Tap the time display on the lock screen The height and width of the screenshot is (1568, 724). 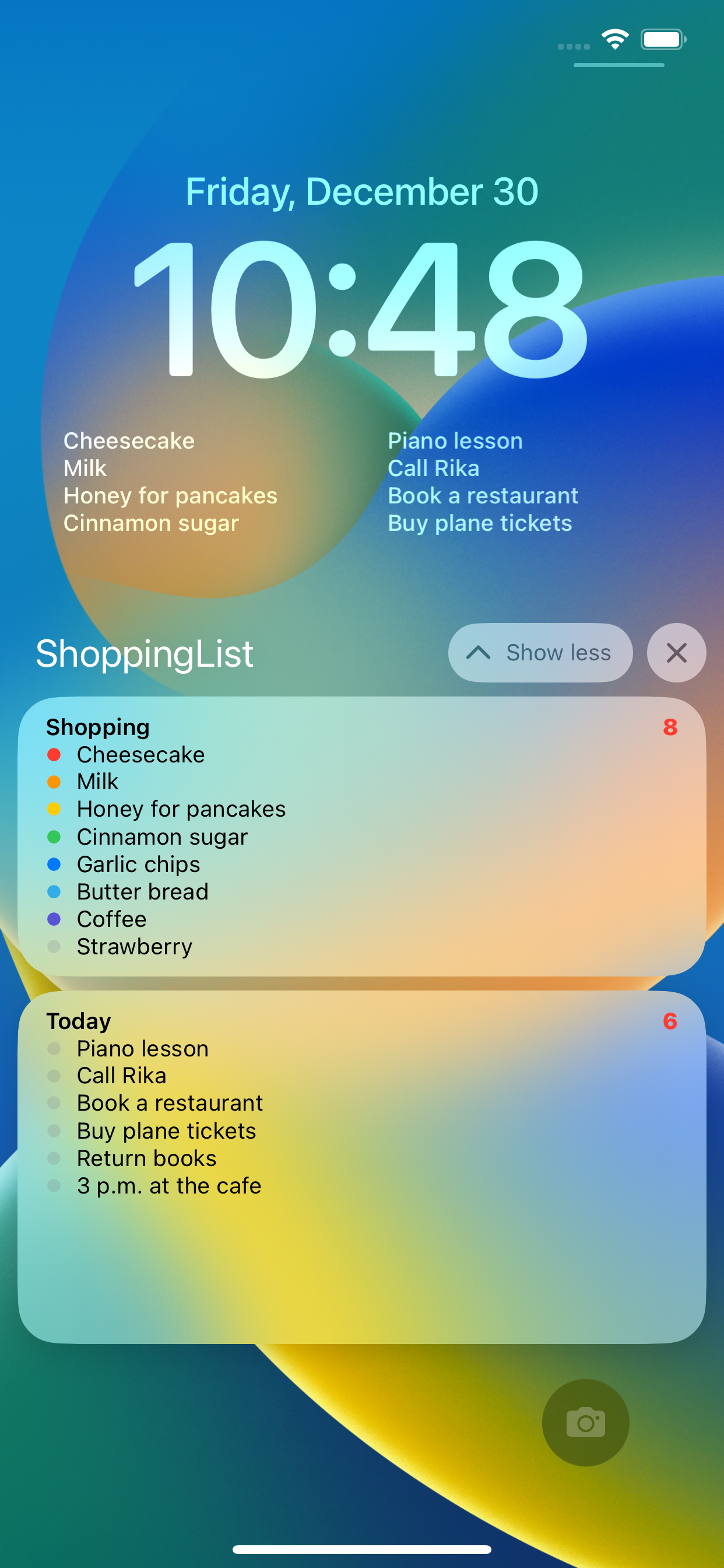click(362, 311)
